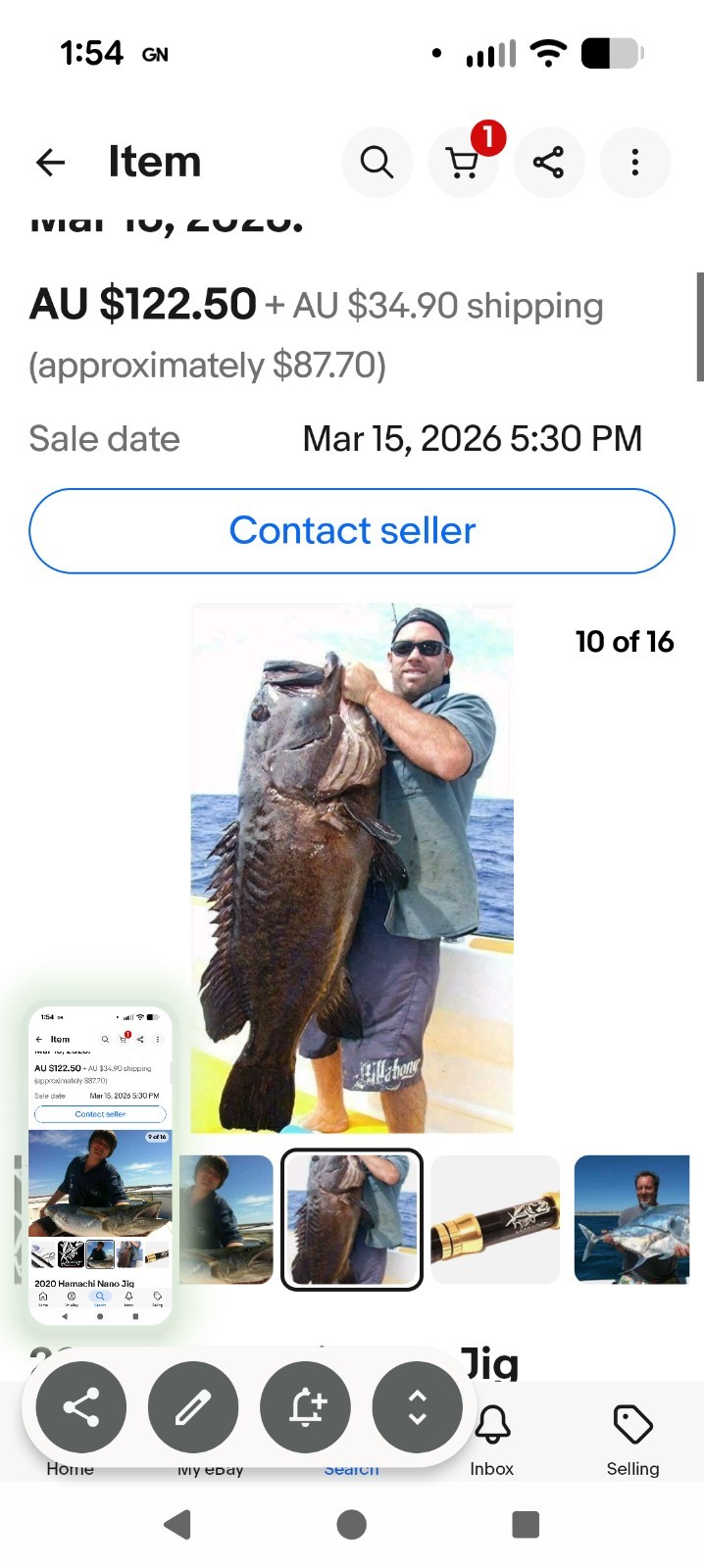Select the fishing rod handle thumbnail
The width and height of the screenshot is (704, 1568).
[x=495, y=1219]
